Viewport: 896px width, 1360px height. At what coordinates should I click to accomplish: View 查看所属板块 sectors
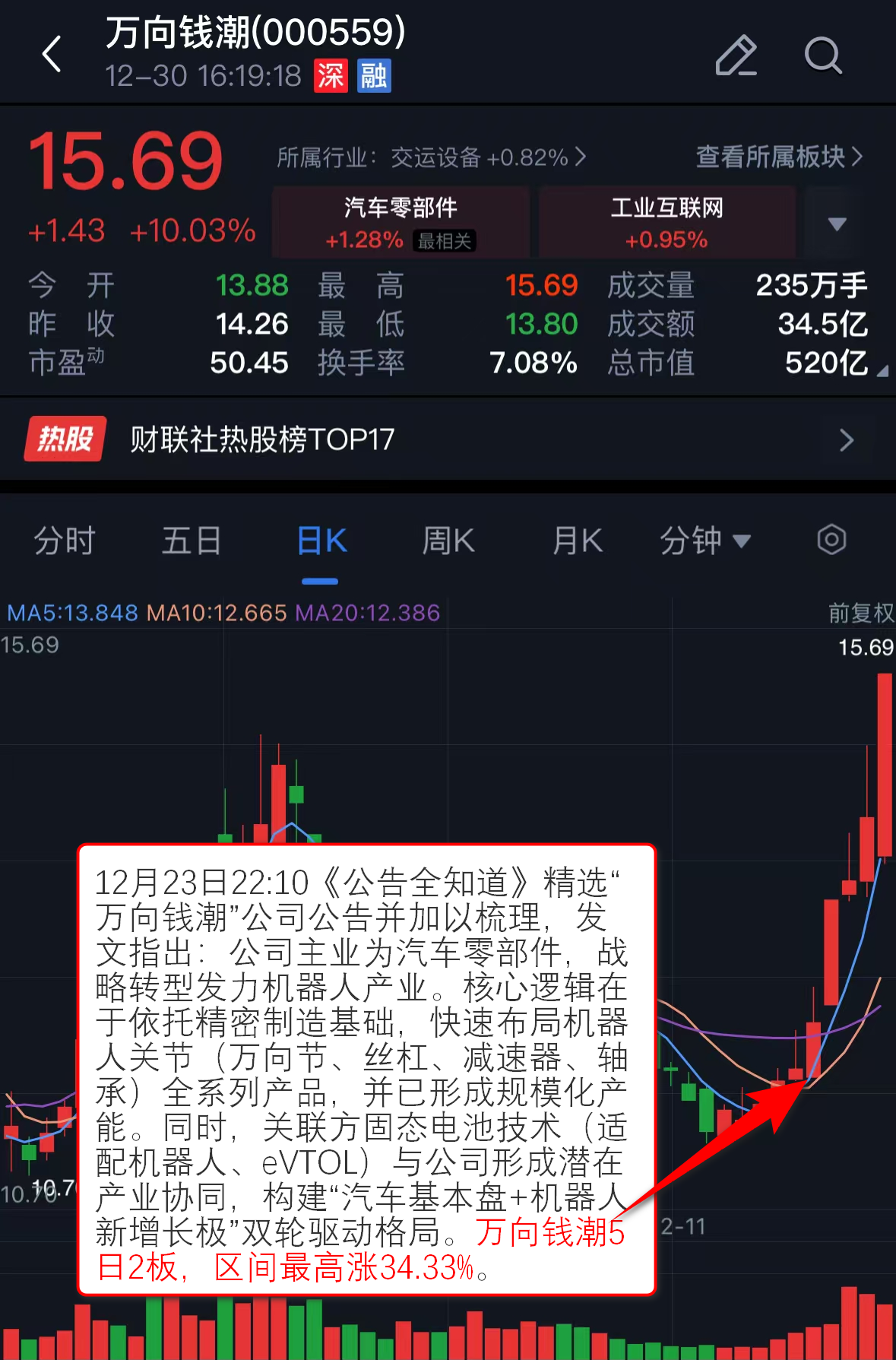779,157
